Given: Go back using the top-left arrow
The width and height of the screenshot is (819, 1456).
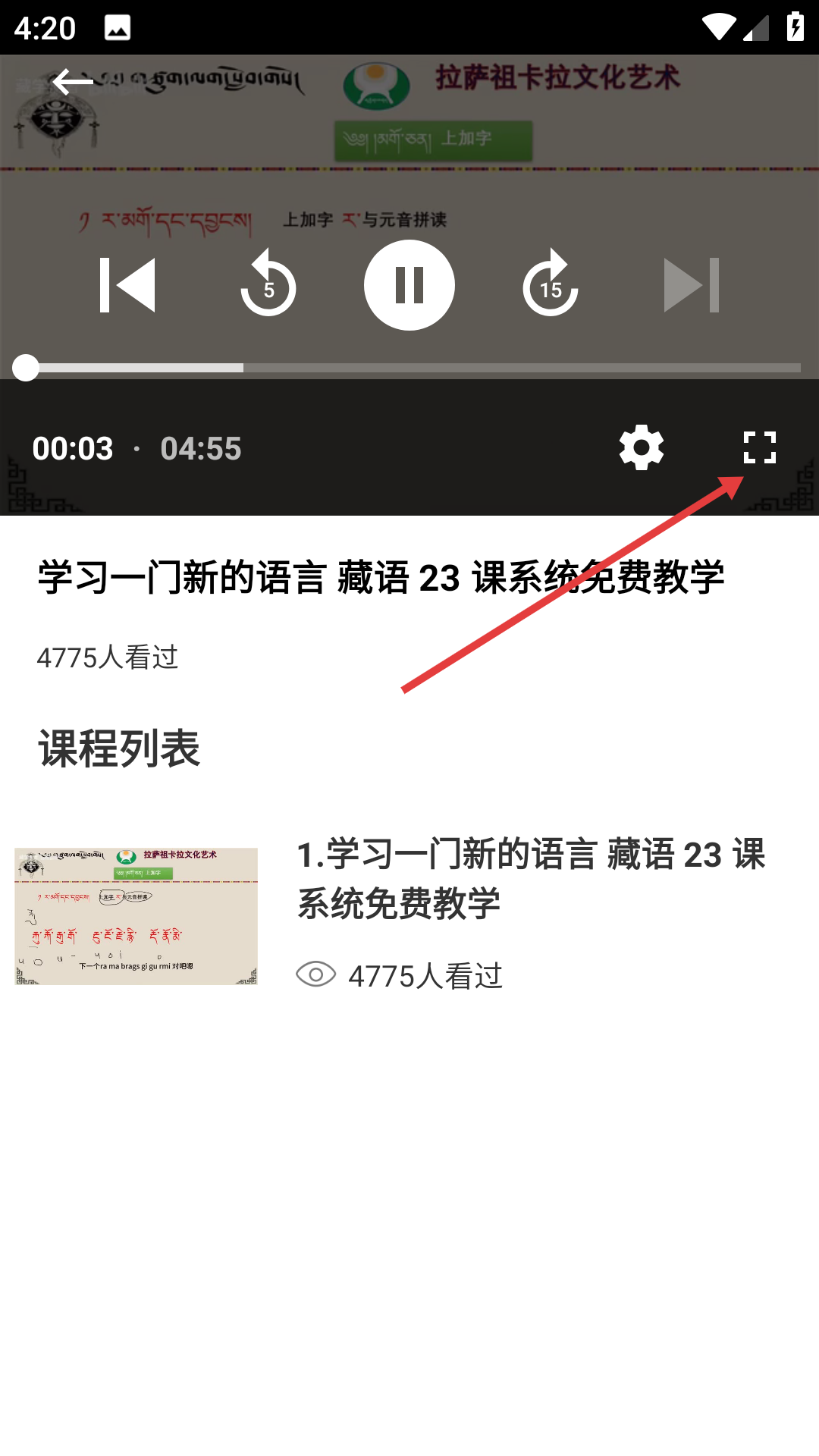Looking at the screenshot, I should coord(73,82).
